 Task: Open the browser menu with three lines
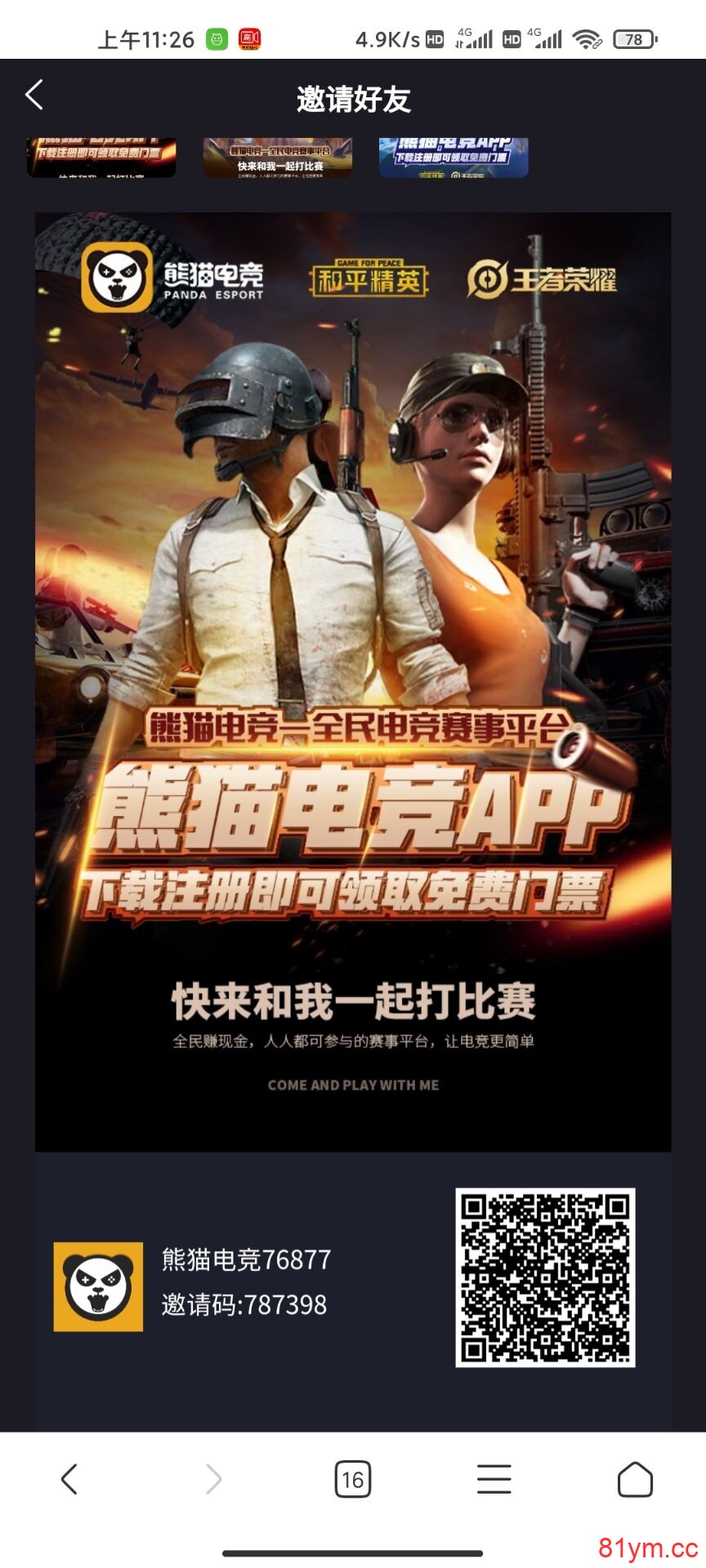[x=494, y=1479]
